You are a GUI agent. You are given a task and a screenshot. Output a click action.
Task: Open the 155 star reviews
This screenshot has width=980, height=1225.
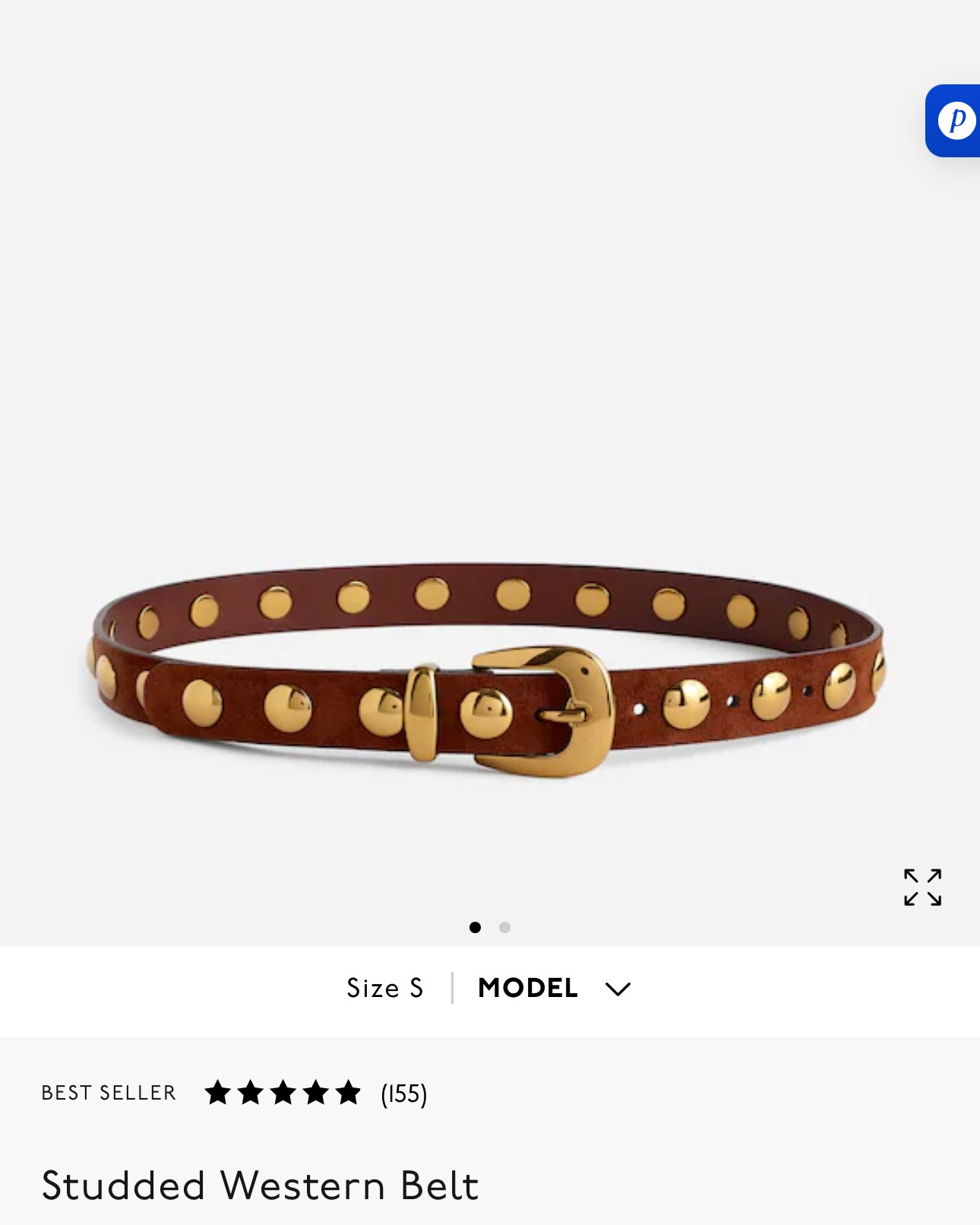click(315, 1093)
